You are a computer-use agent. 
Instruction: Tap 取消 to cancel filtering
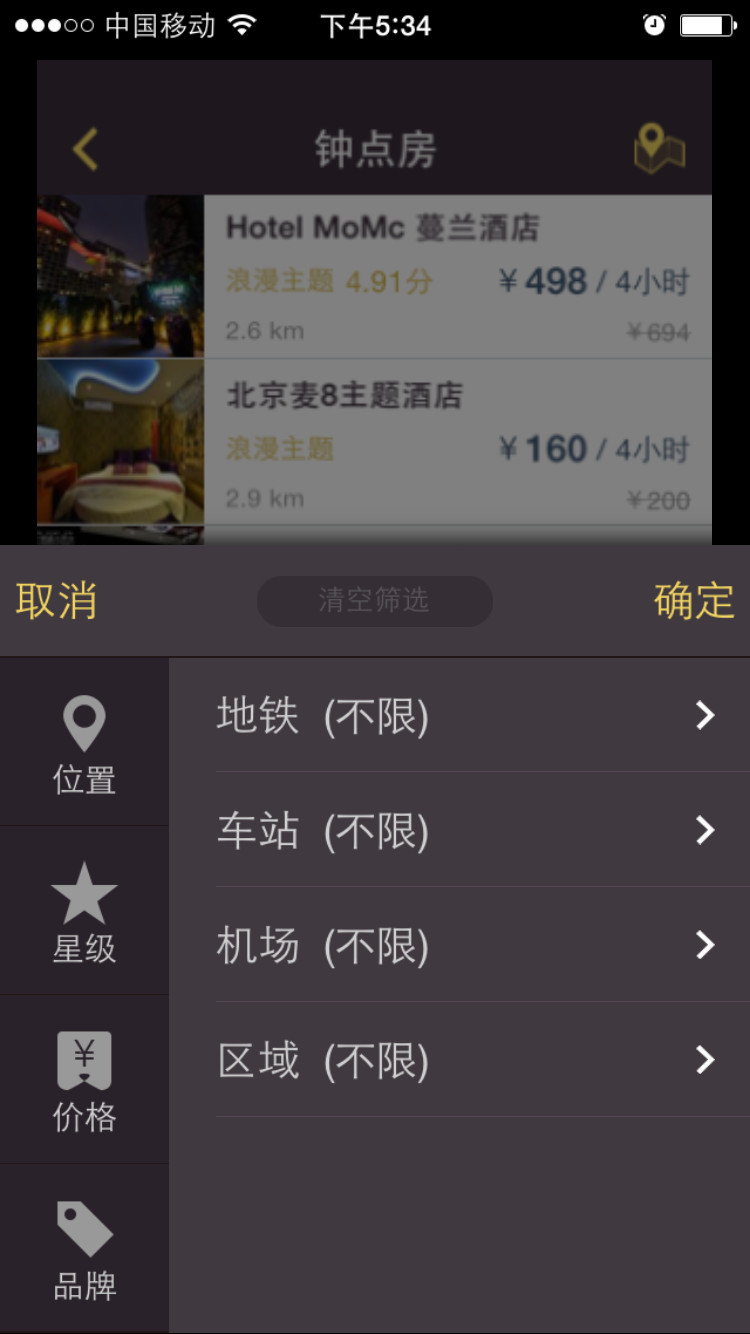coord(56,602)
